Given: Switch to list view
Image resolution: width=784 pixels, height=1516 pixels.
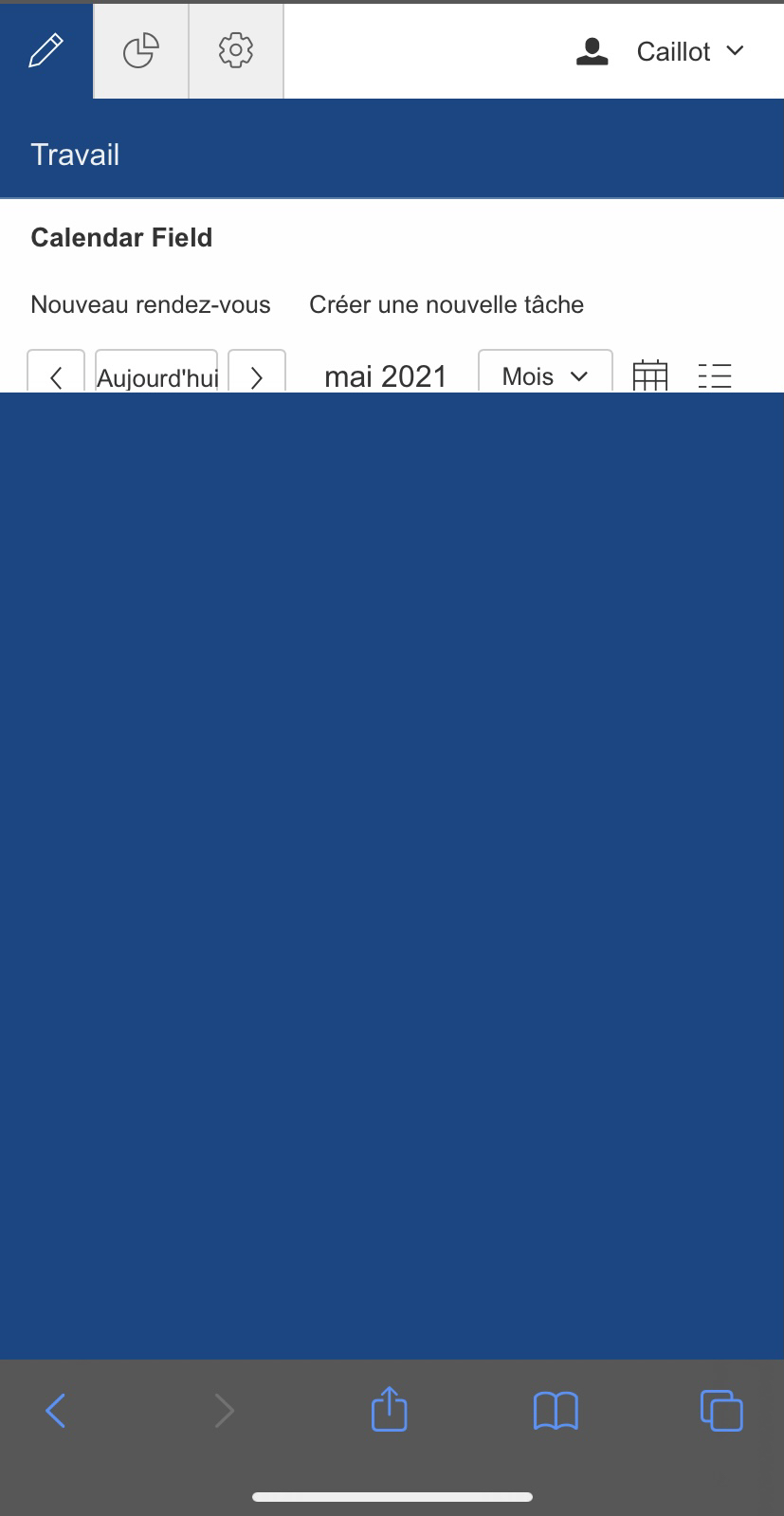Looking at the screenshot, I should pos(715,374).
